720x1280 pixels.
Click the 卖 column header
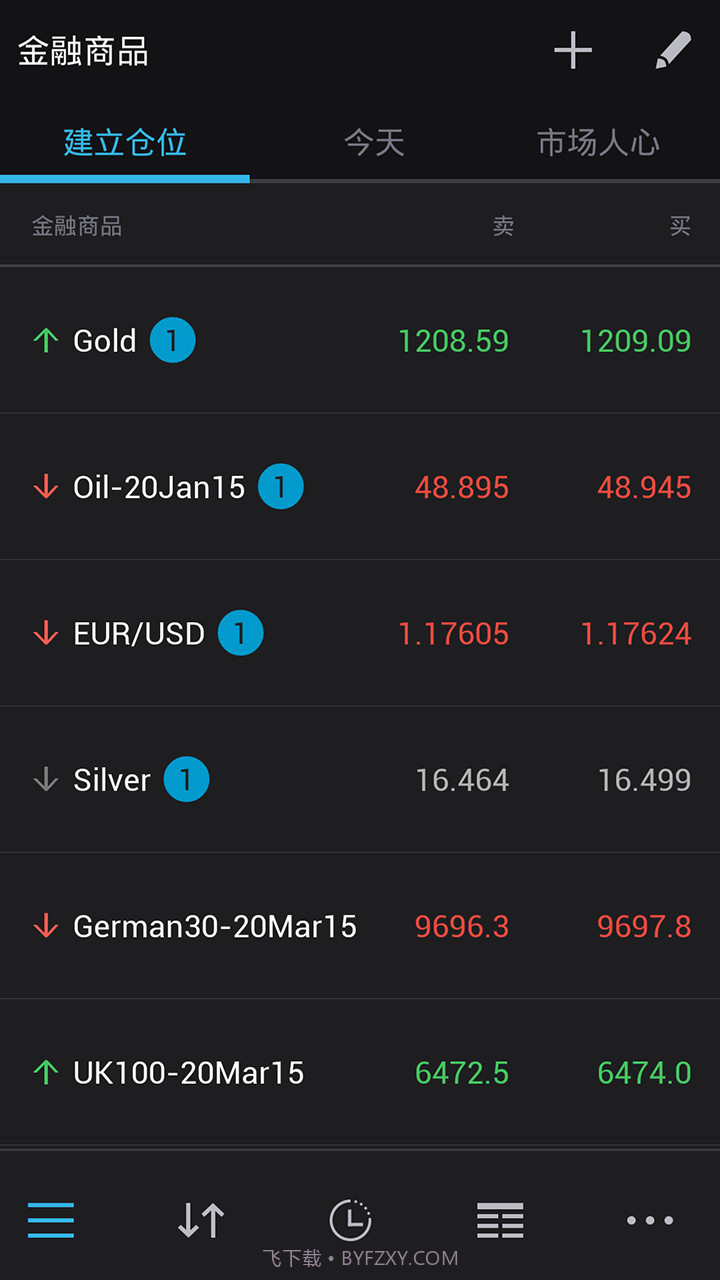coord(501,226)
